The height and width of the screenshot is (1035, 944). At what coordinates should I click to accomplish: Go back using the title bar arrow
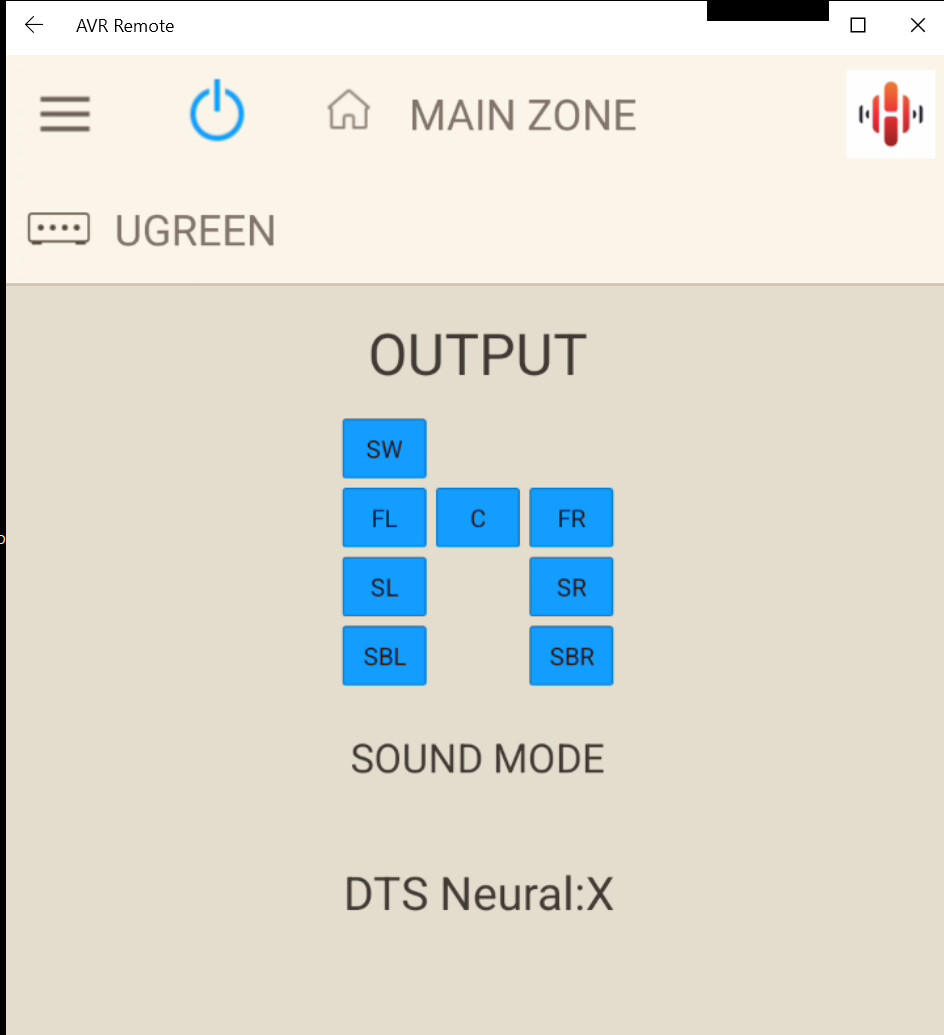(34, 25)
